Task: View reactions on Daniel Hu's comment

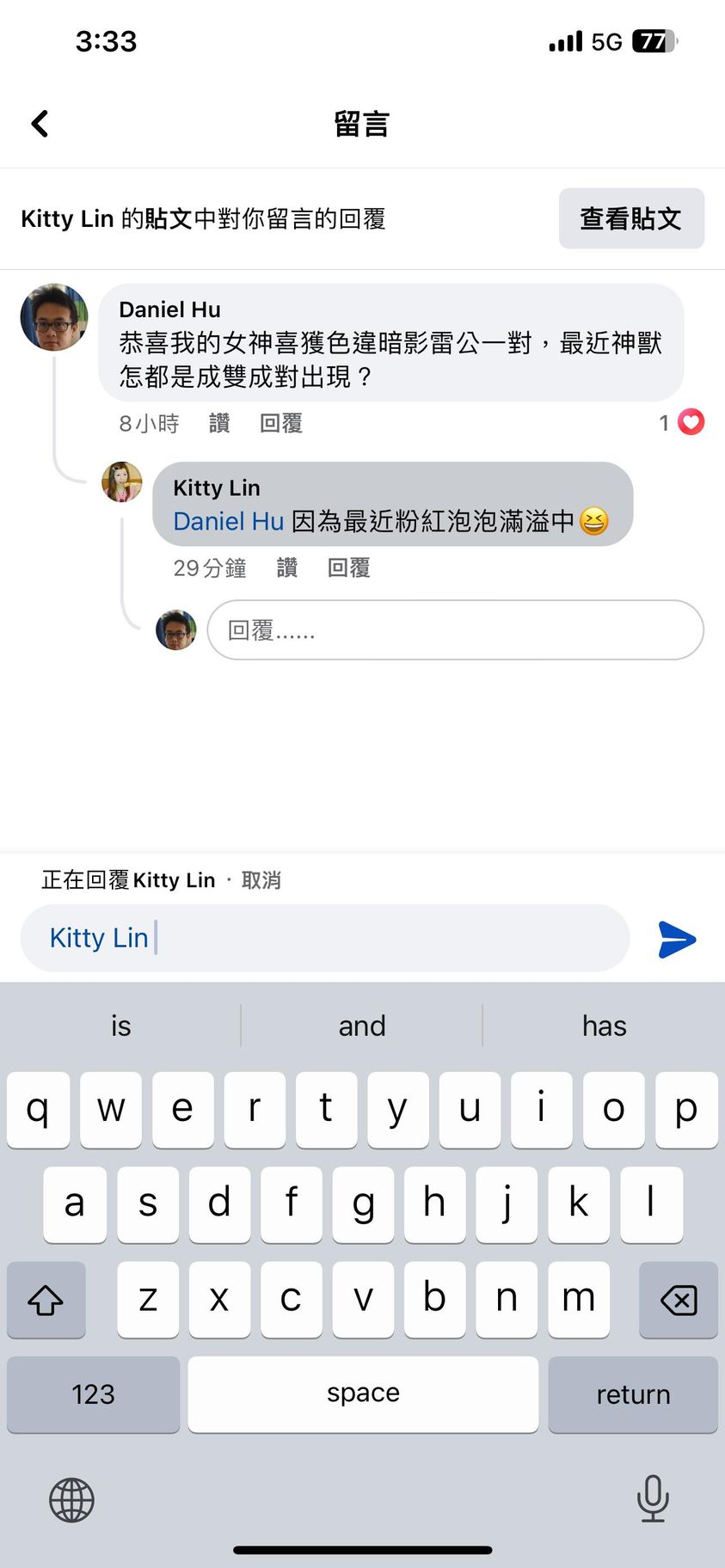Action: [681, 422]
